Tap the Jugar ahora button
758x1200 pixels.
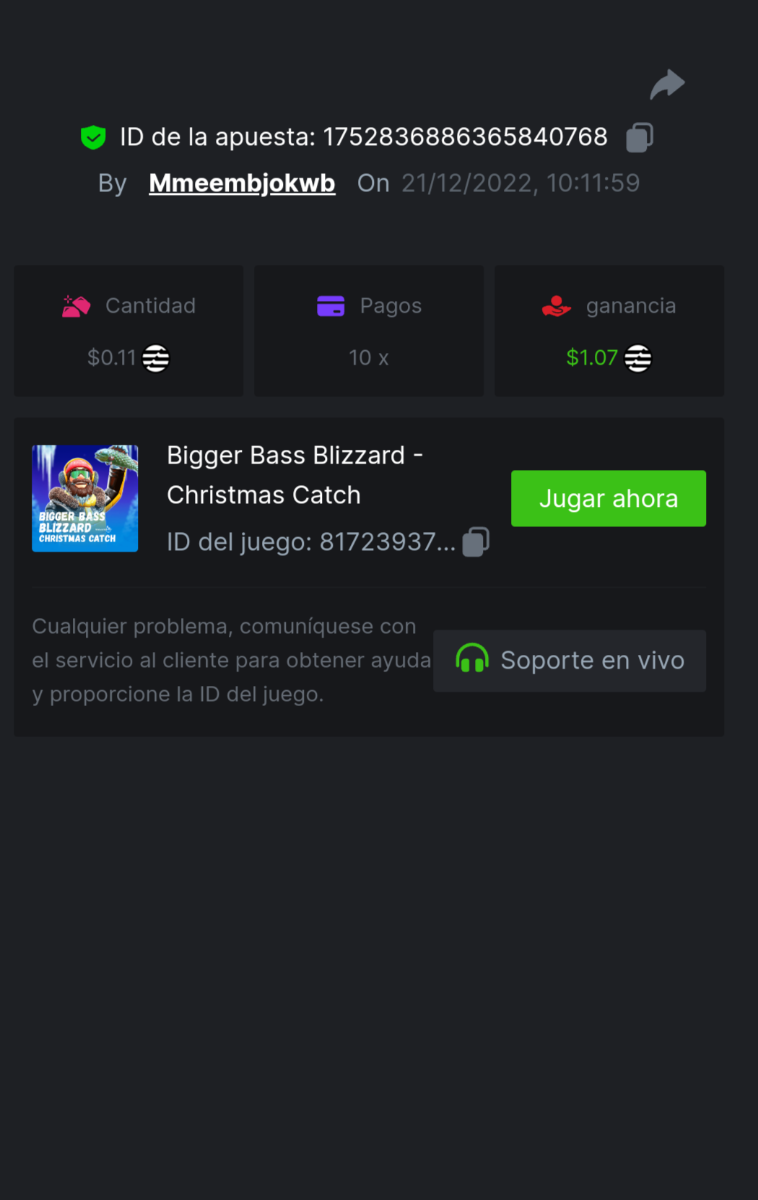click(608, 498)
